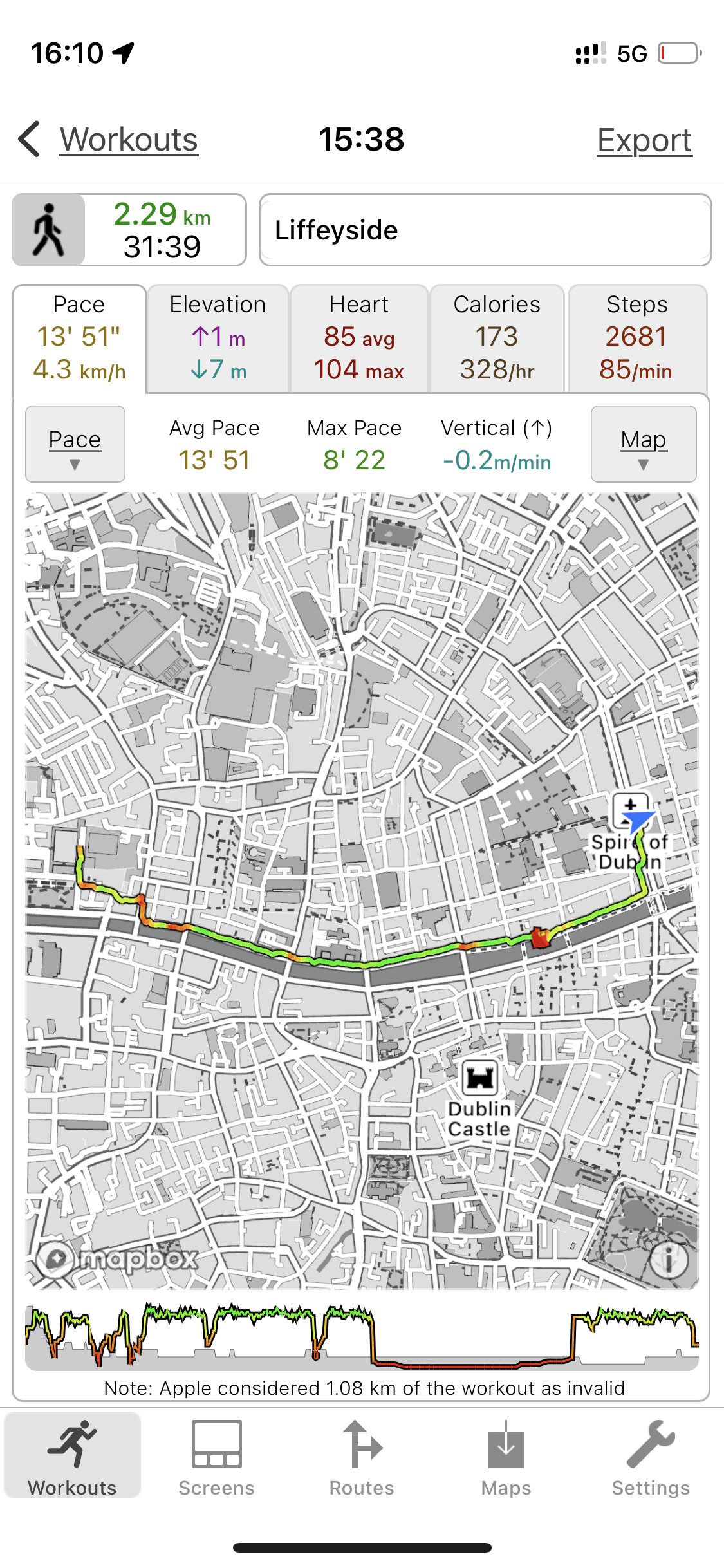Tap Export in the top bar
Viewport: 724px width, 1568px height.
pos(644,140)
